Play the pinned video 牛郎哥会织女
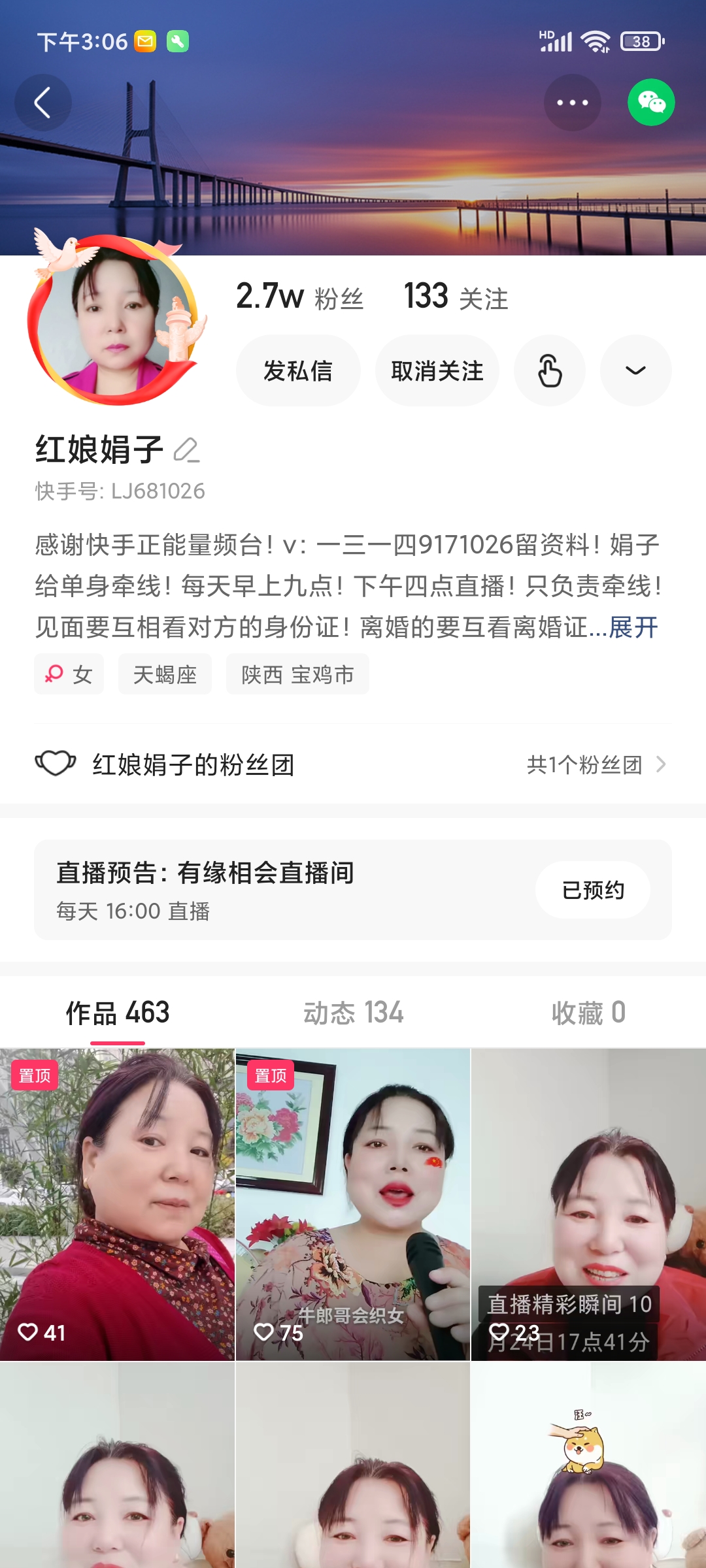The width and height of the screenshot is (706, 1568). point(353,1204)
